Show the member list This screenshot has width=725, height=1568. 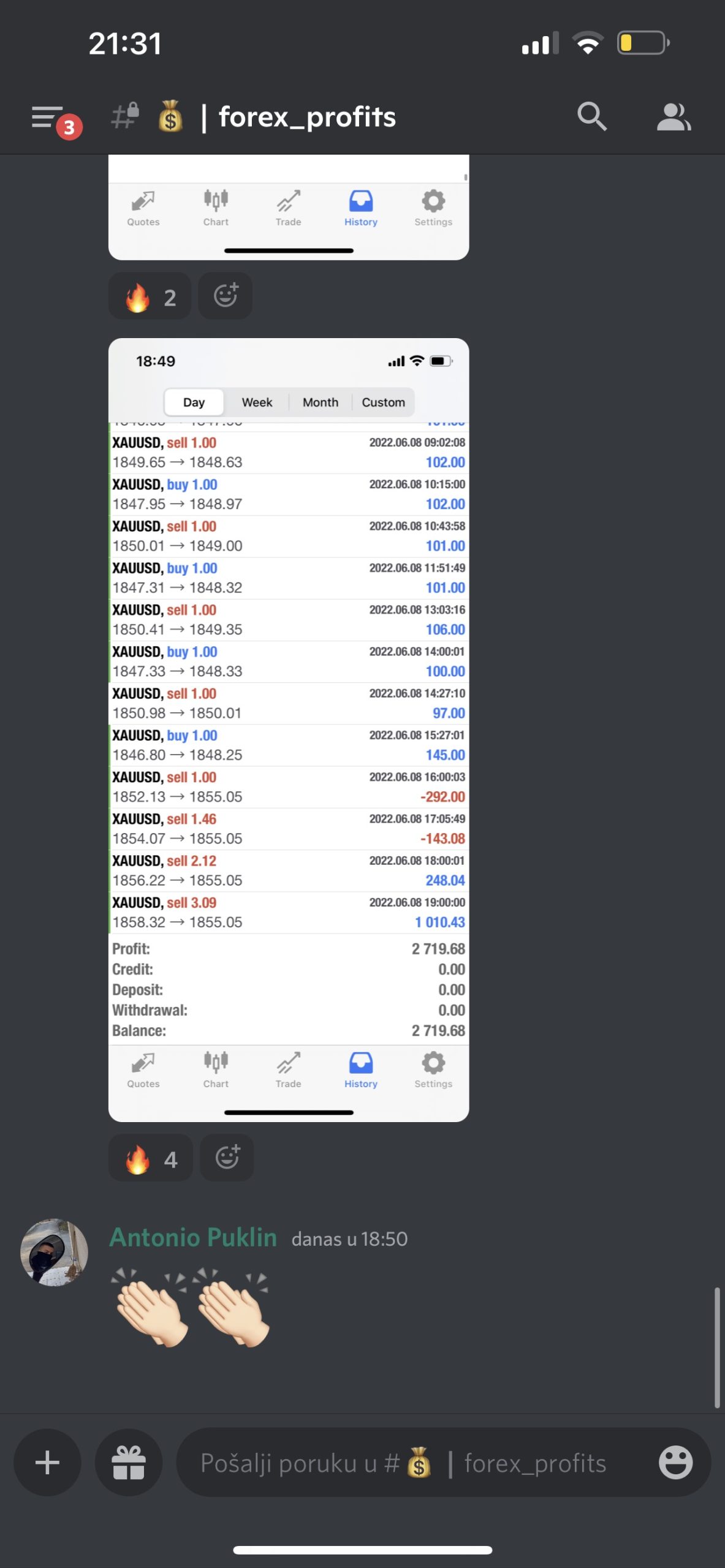[673, 116]
